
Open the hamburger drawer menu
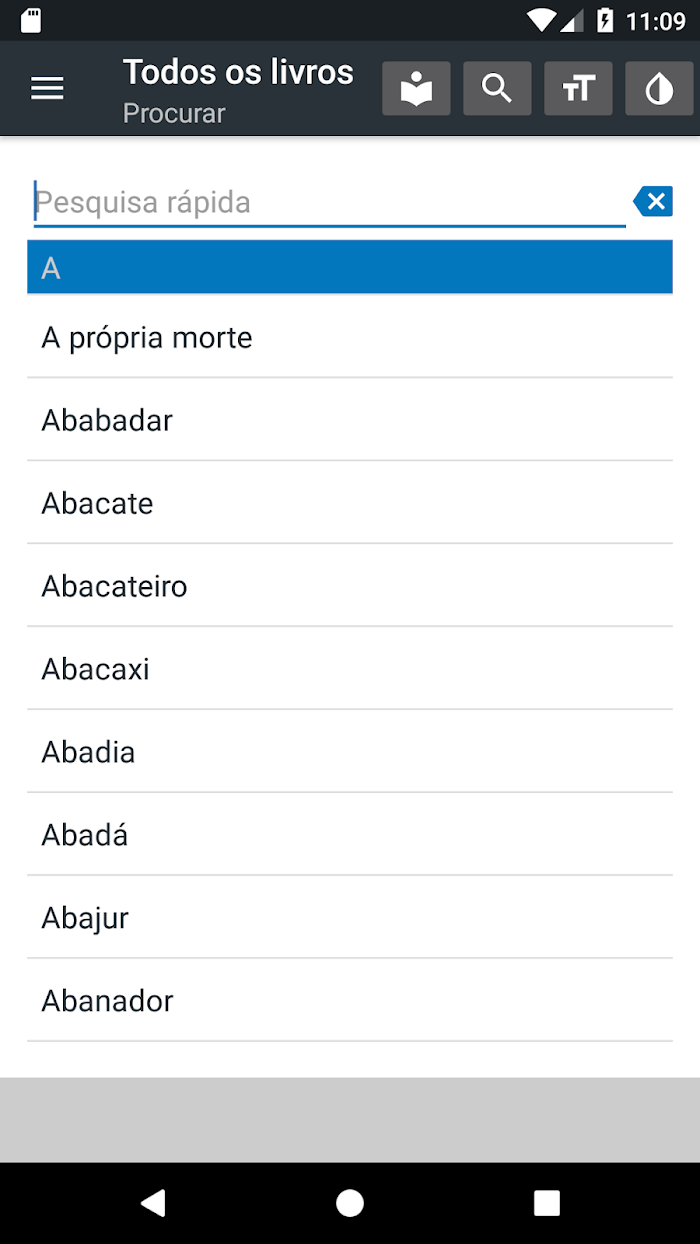point(47,89)
